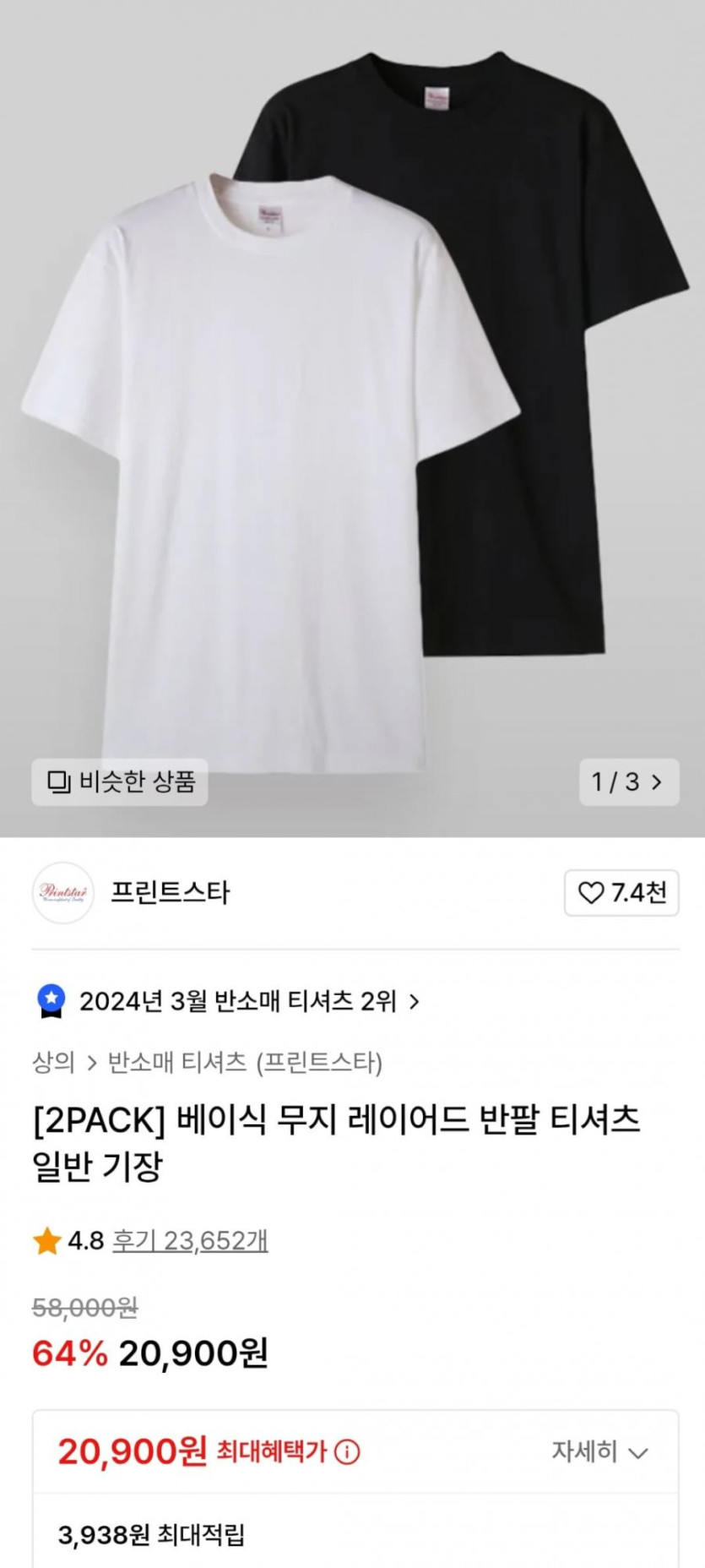Open the 상의 category breadcrumb
Viewport: 705px width, 1568px height.
[53, 1062]
